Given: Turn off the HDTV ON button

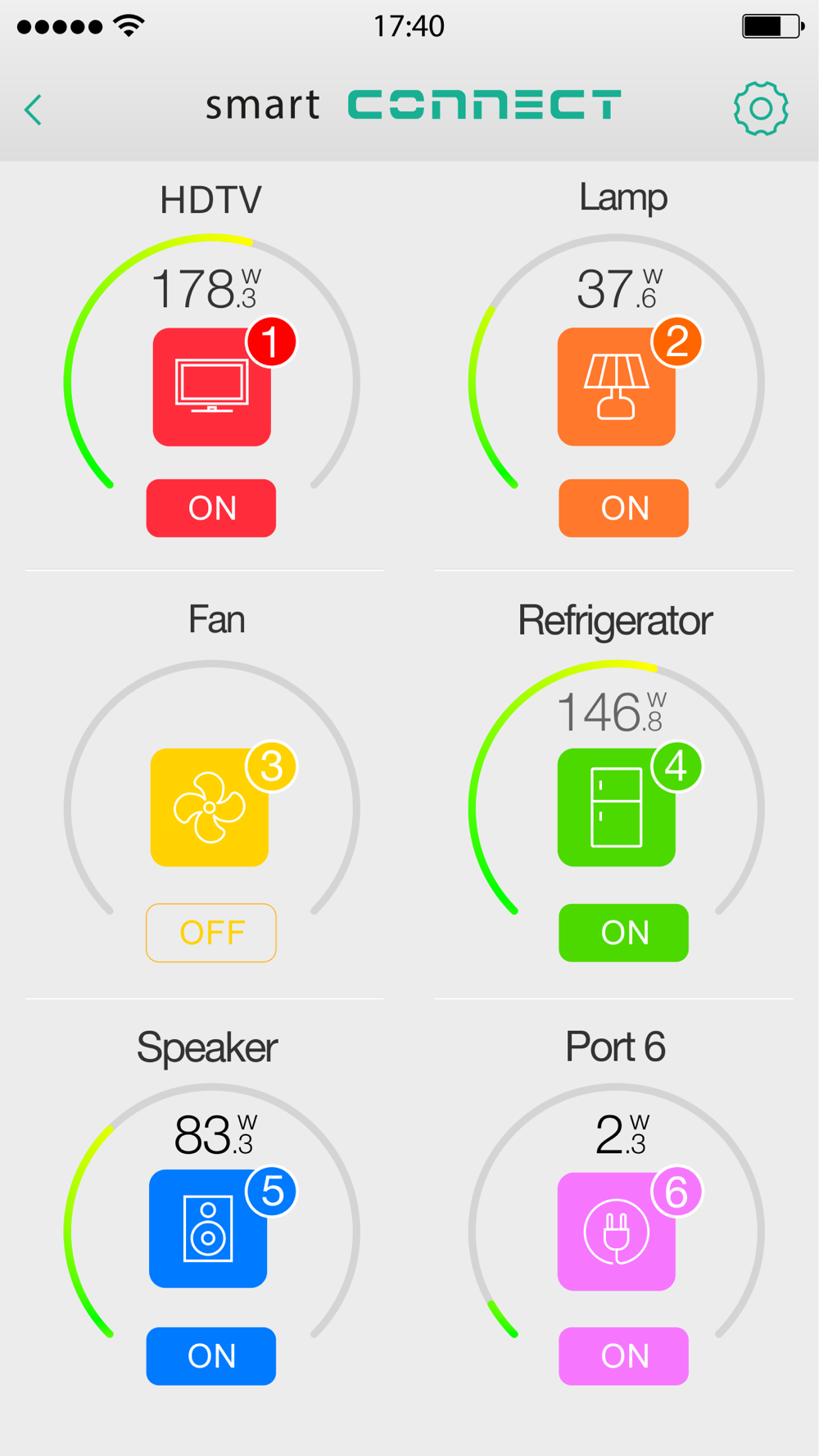Looking at the screenshot, I should click(x=211, y=508).
